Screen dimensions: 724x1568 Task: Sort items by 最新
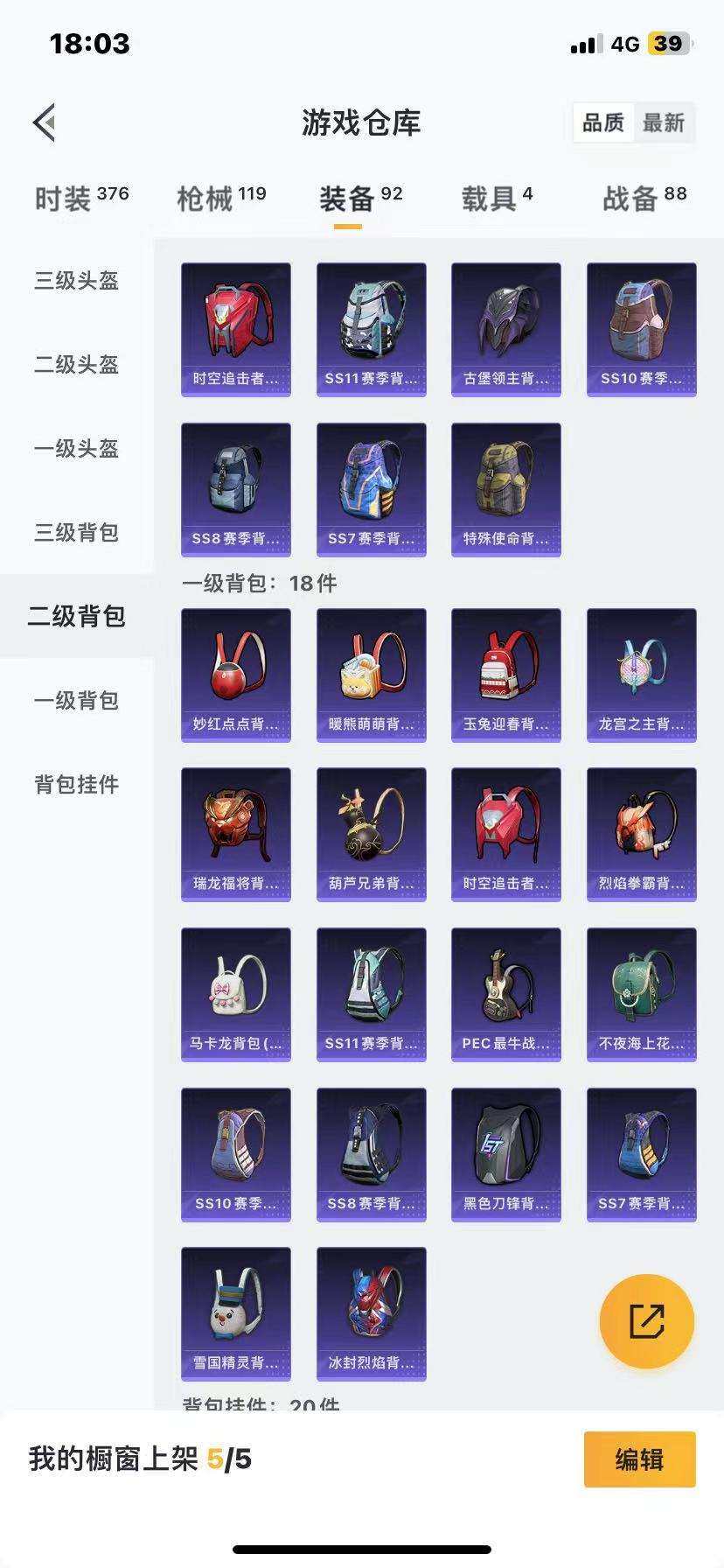pos(663,122)
